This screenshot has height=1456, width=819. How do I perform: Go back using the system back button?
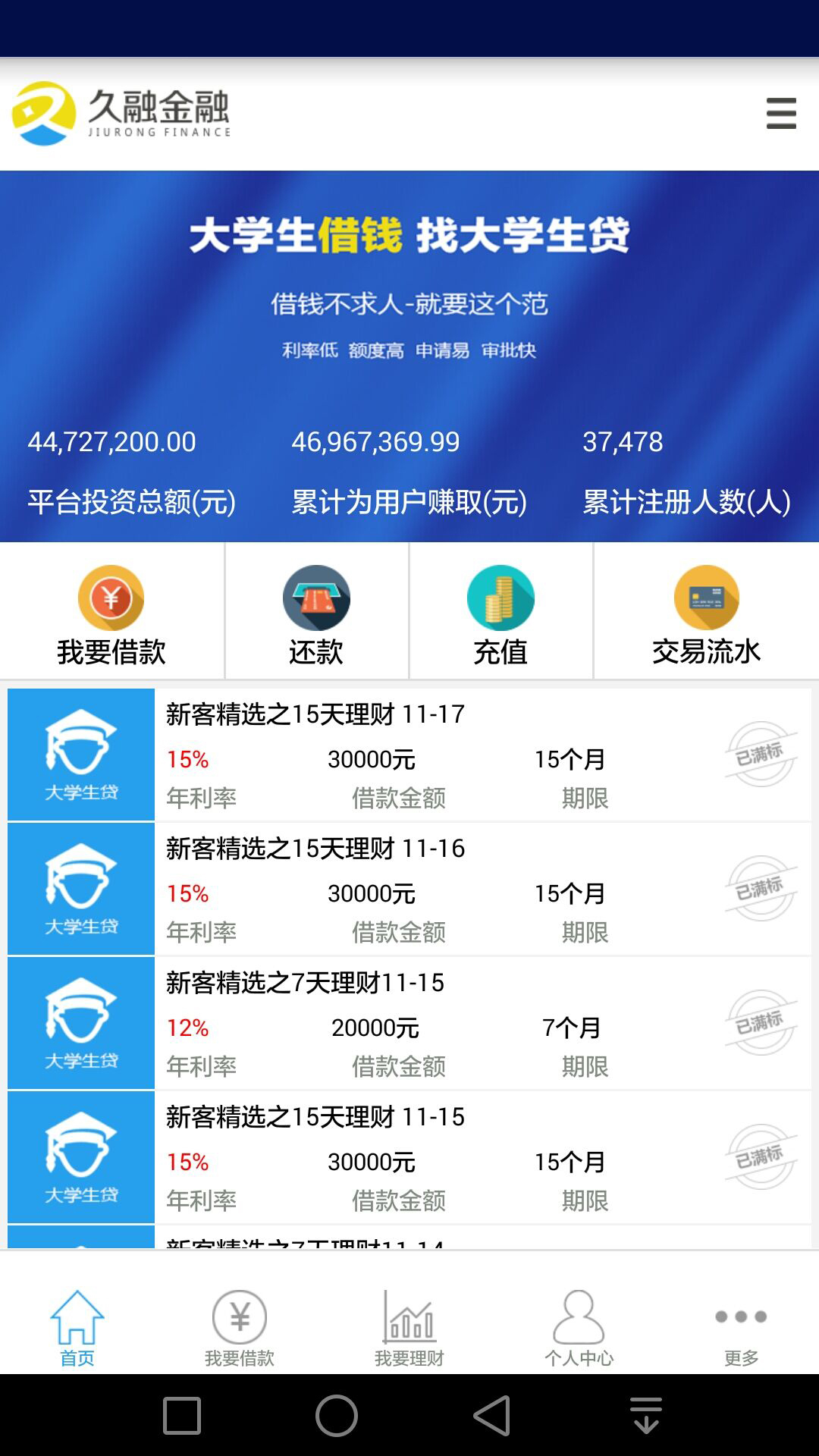(x=491, y=1415)
